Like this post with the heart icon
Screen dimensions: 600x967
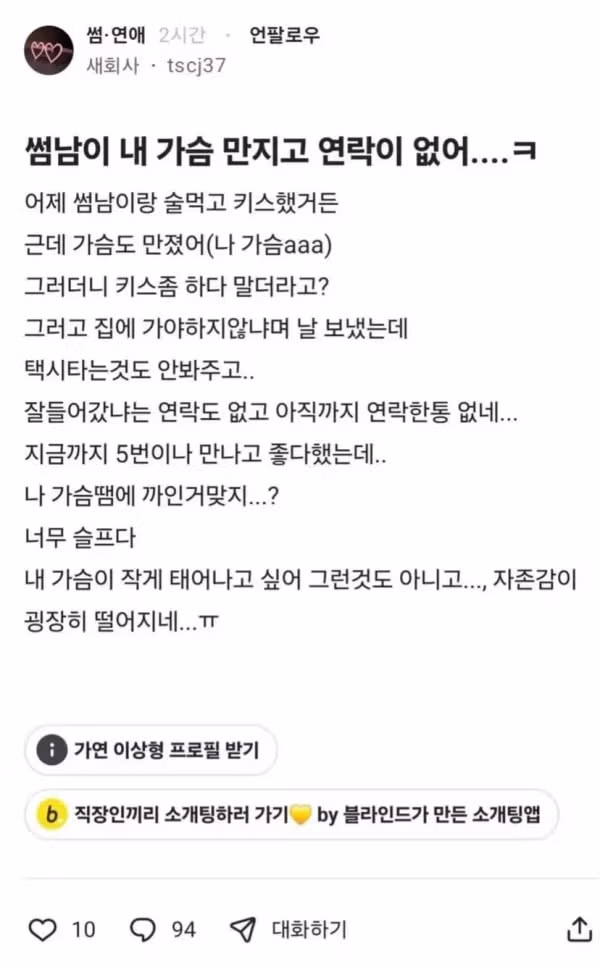click(x=42, y=930)
